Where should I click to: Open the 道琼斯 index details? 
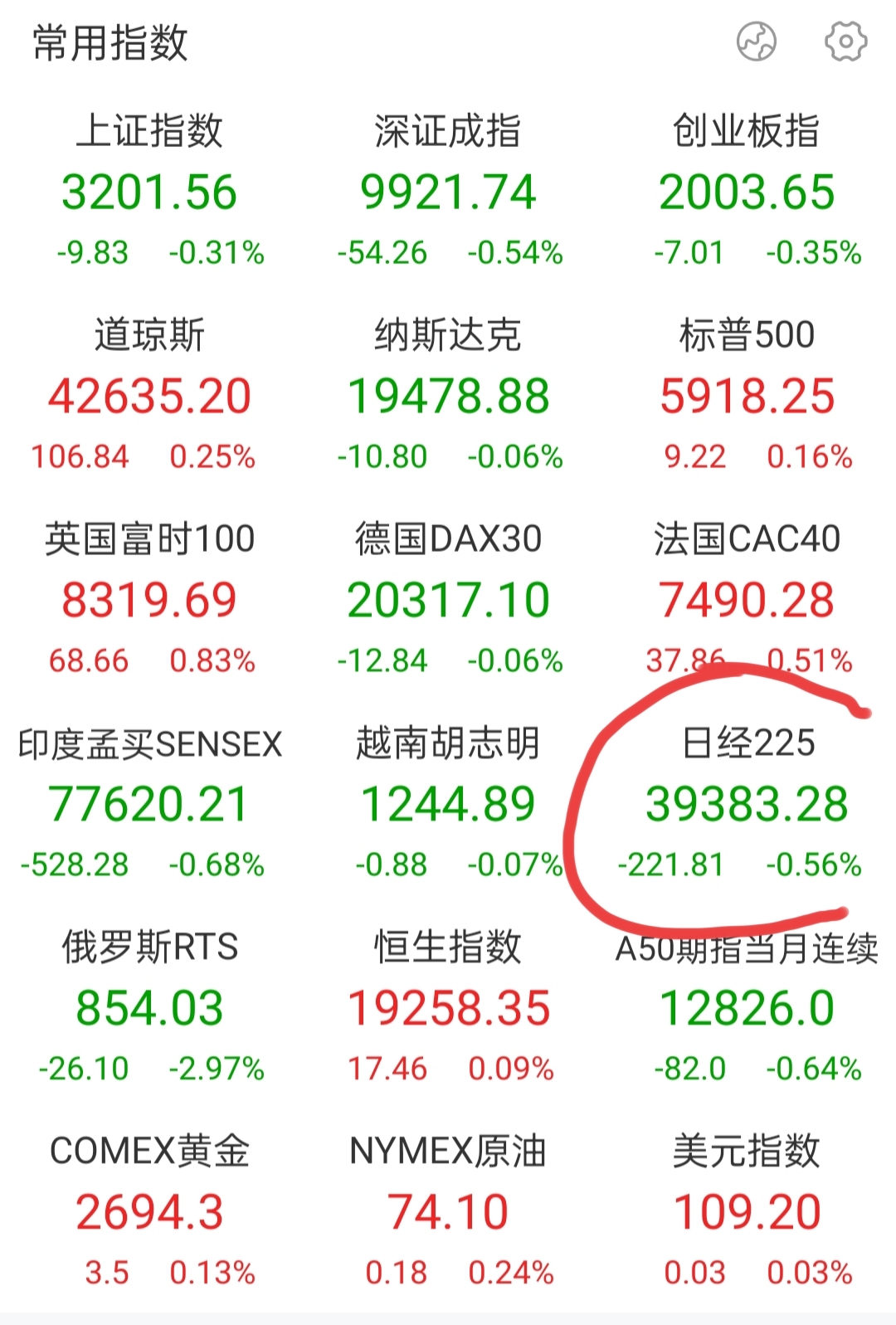click(151, 396)
